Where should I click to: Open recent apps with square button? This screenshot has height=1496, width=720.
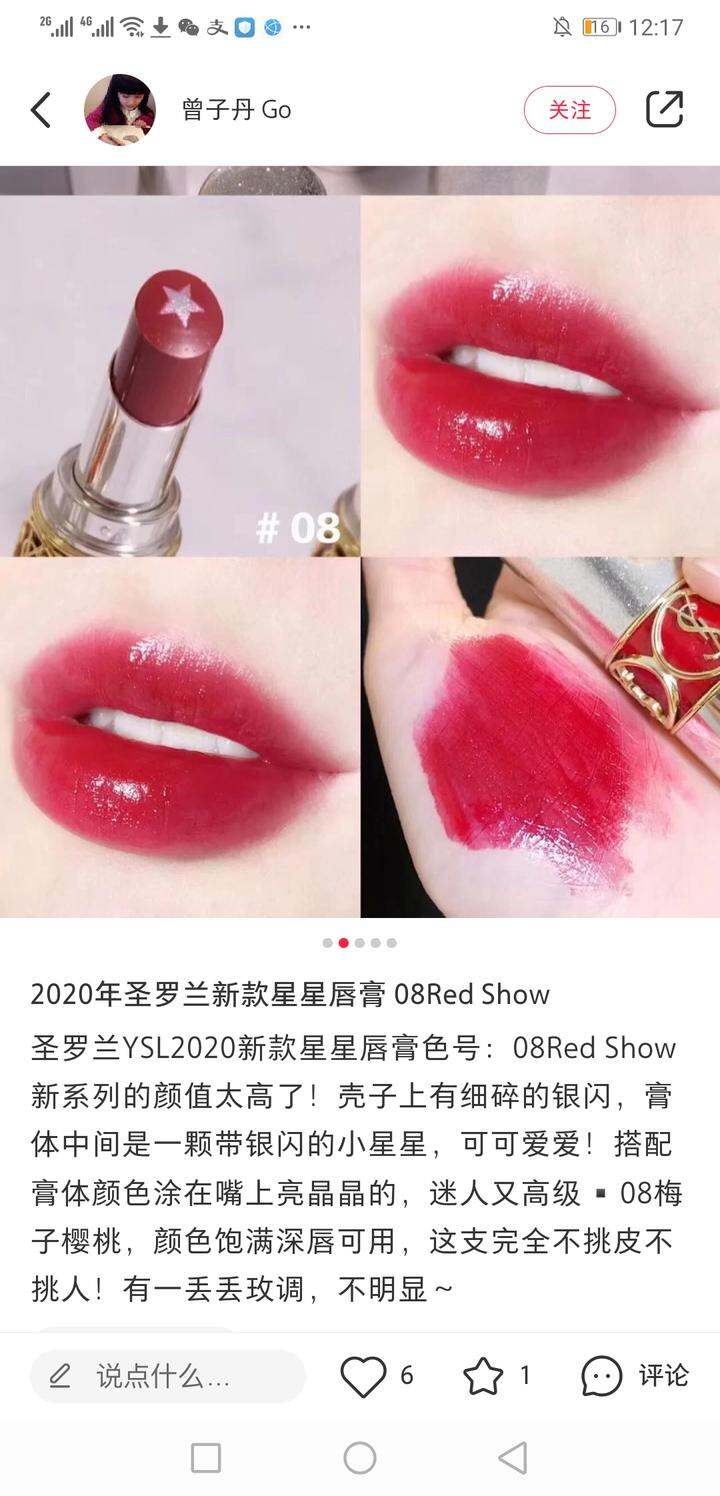(x=206, y=1458)
